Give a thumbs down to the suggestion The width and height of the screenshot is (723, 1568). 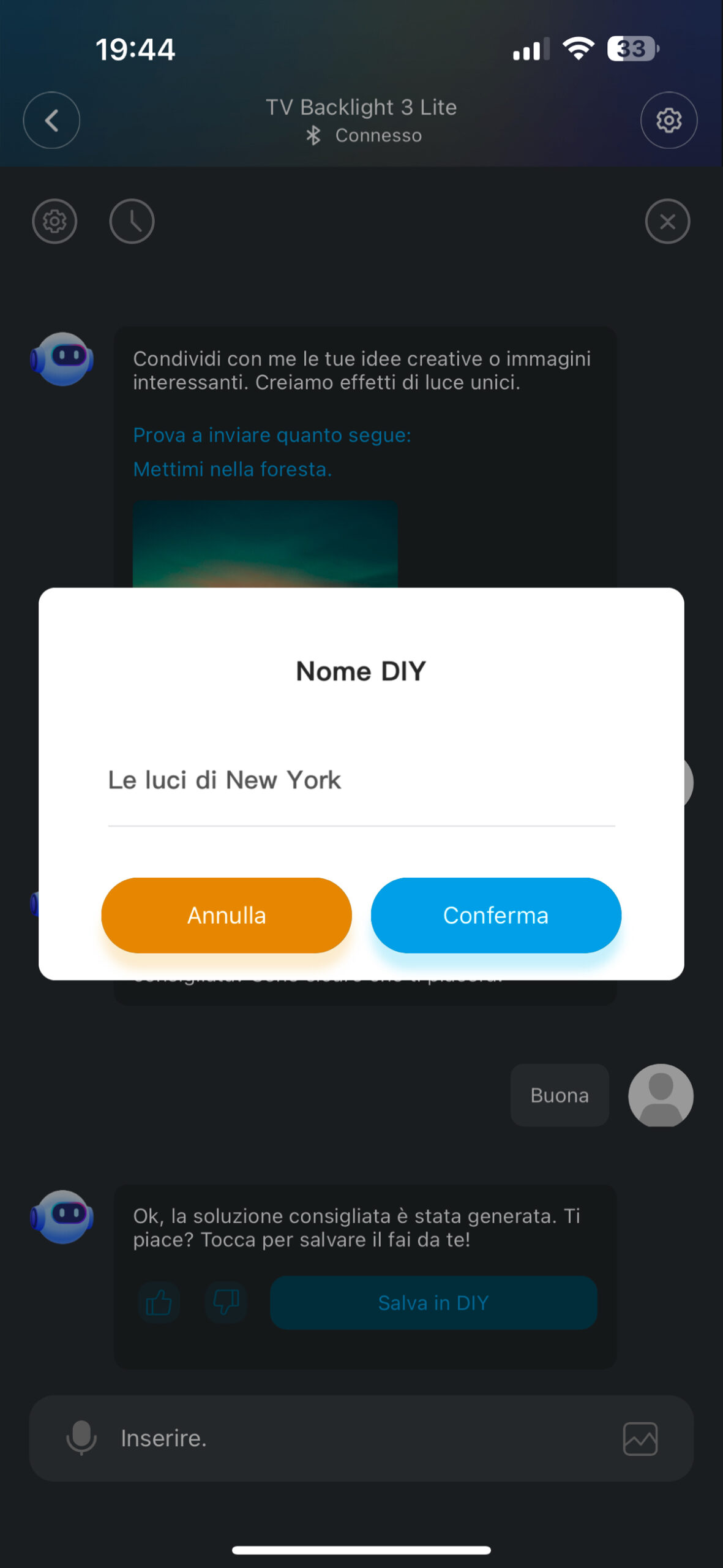[x=226, y=1303]
